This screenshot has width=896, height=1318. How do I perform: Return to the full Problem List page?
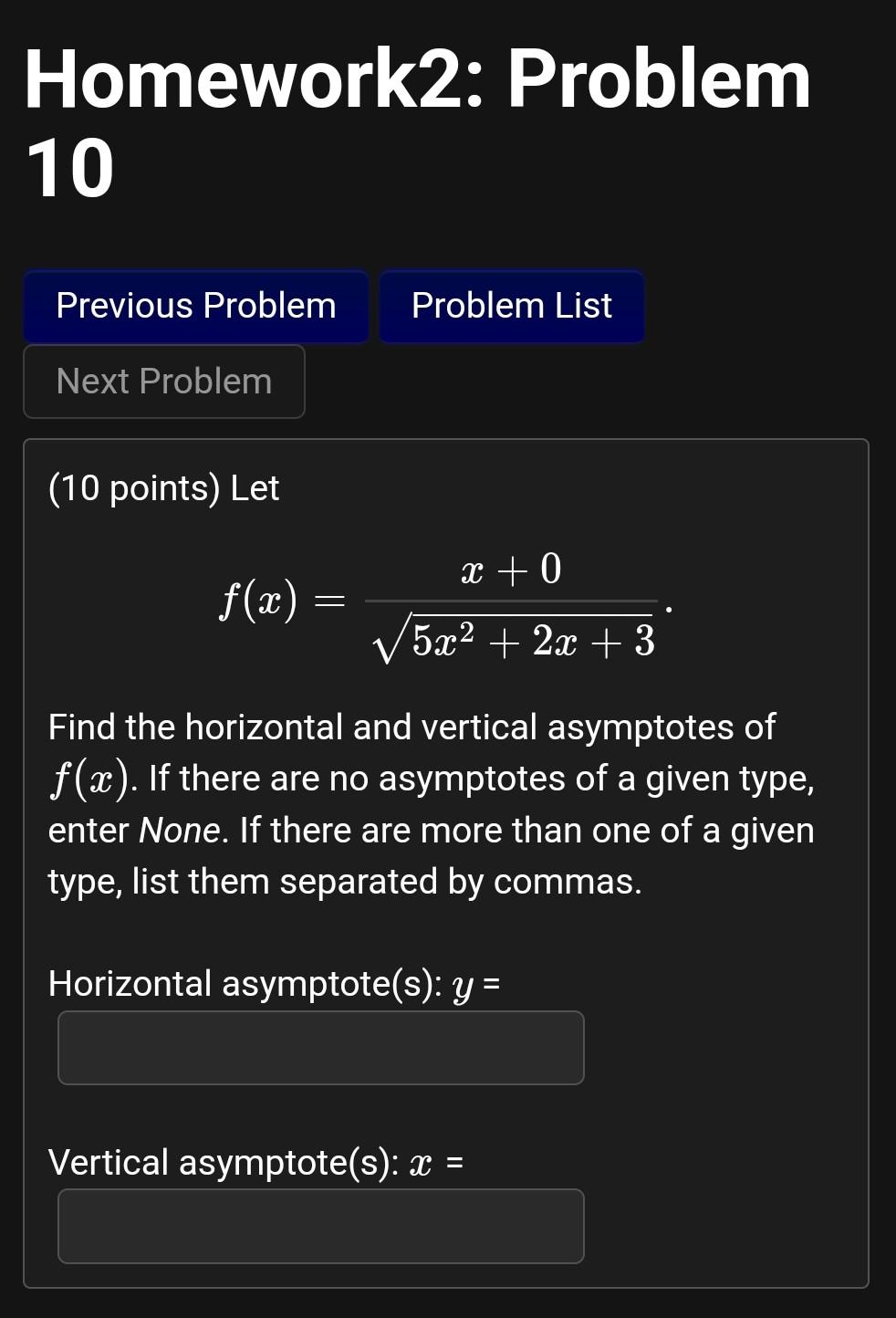pyautogui.click(x=511, y=307)
